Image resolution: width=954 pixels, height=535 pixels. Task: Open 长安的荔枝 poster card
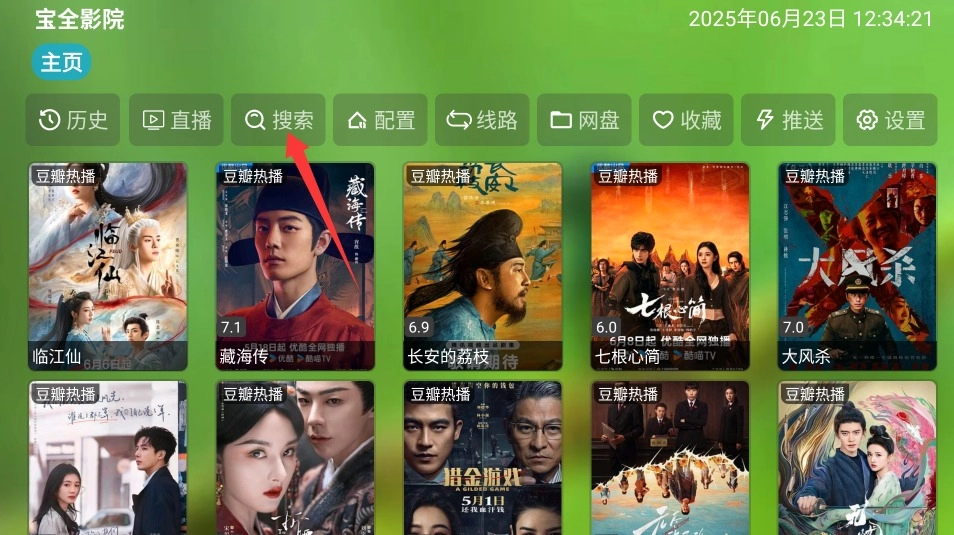click(482, 267)
